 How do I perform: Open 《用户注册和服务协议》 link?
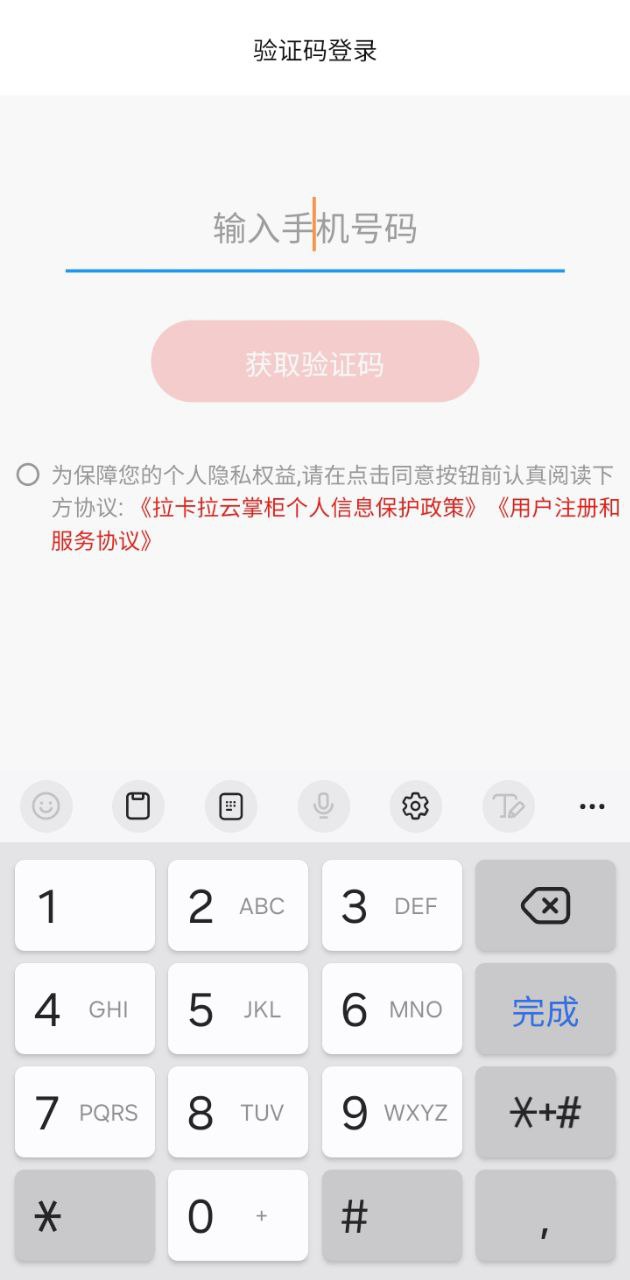335,524
